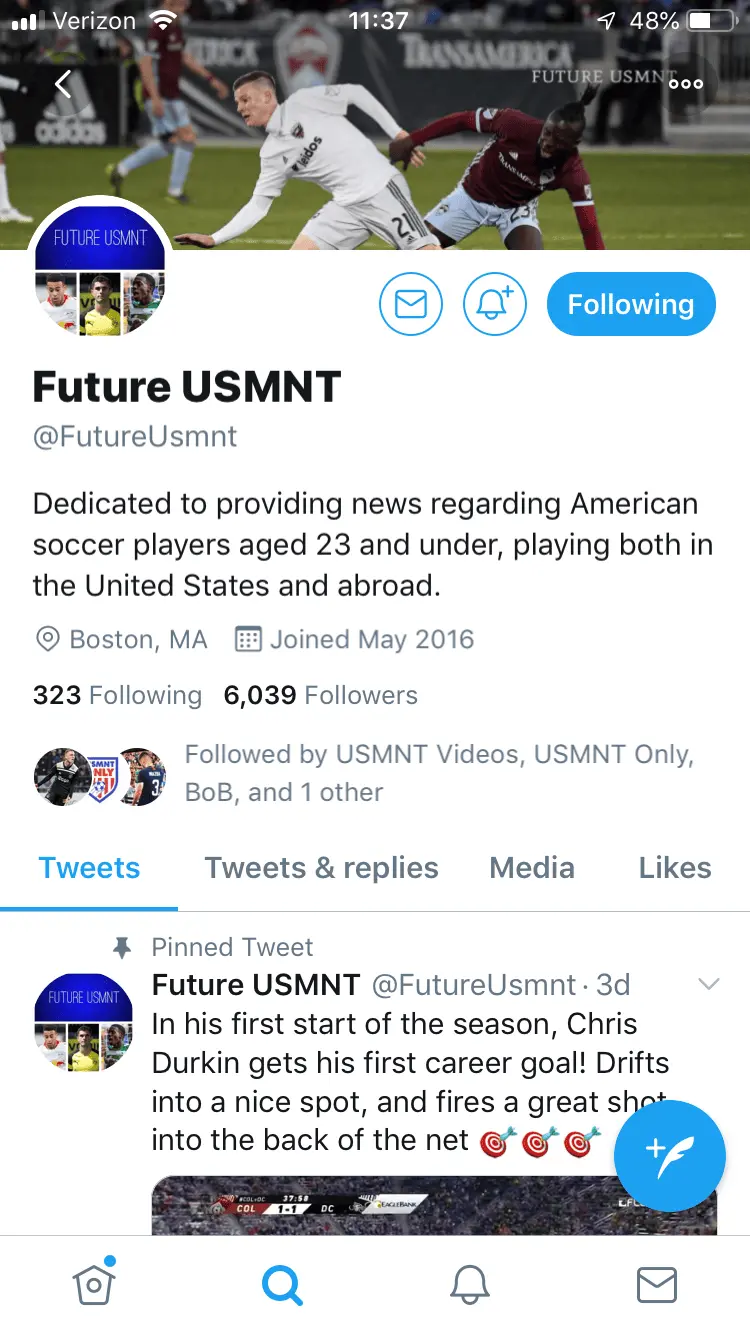The height and width of the screenshot is (1334, 750).
Task: Turn on notifications for this account
Action: point(495,304)
